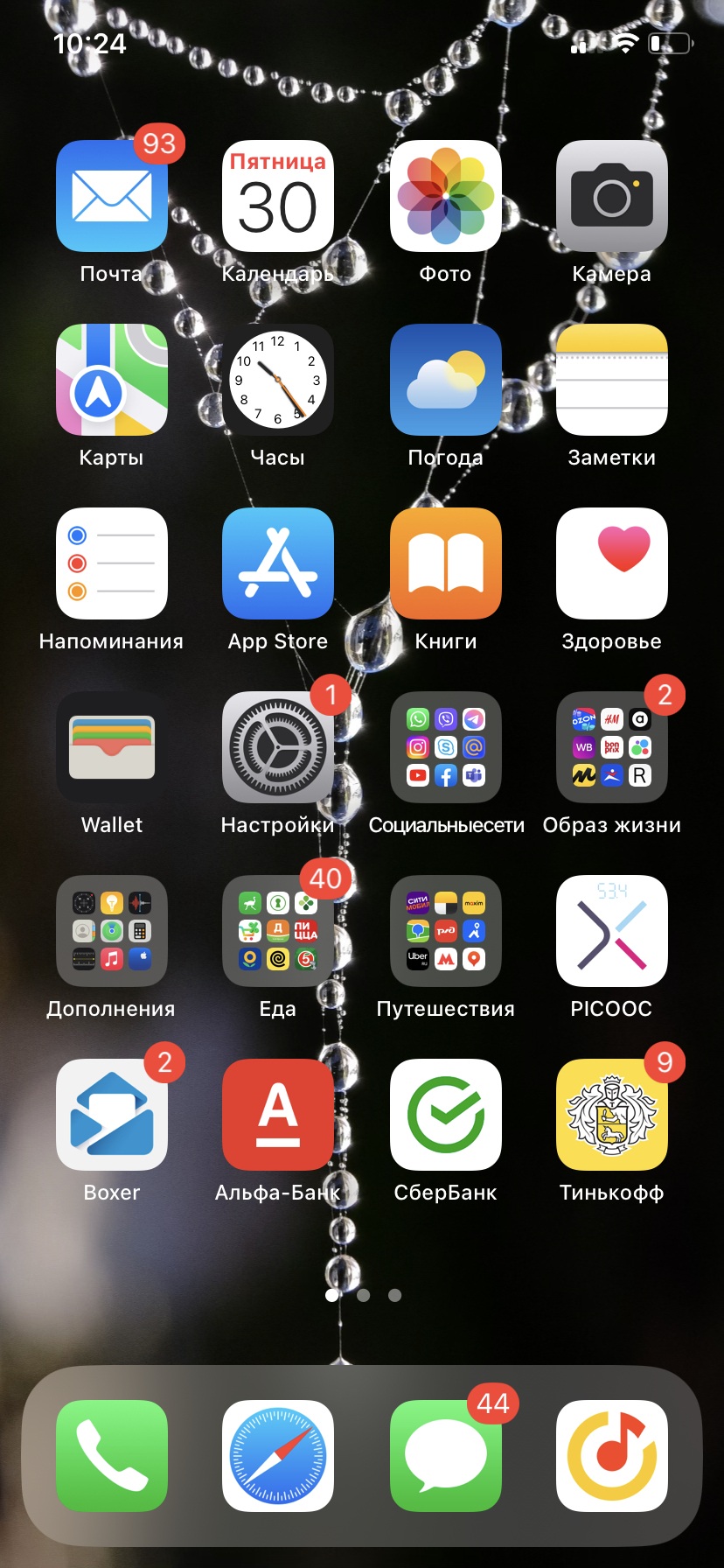Open the Социальные сети folder
This screenshot has width=724, height=1568.
point(446,747)
